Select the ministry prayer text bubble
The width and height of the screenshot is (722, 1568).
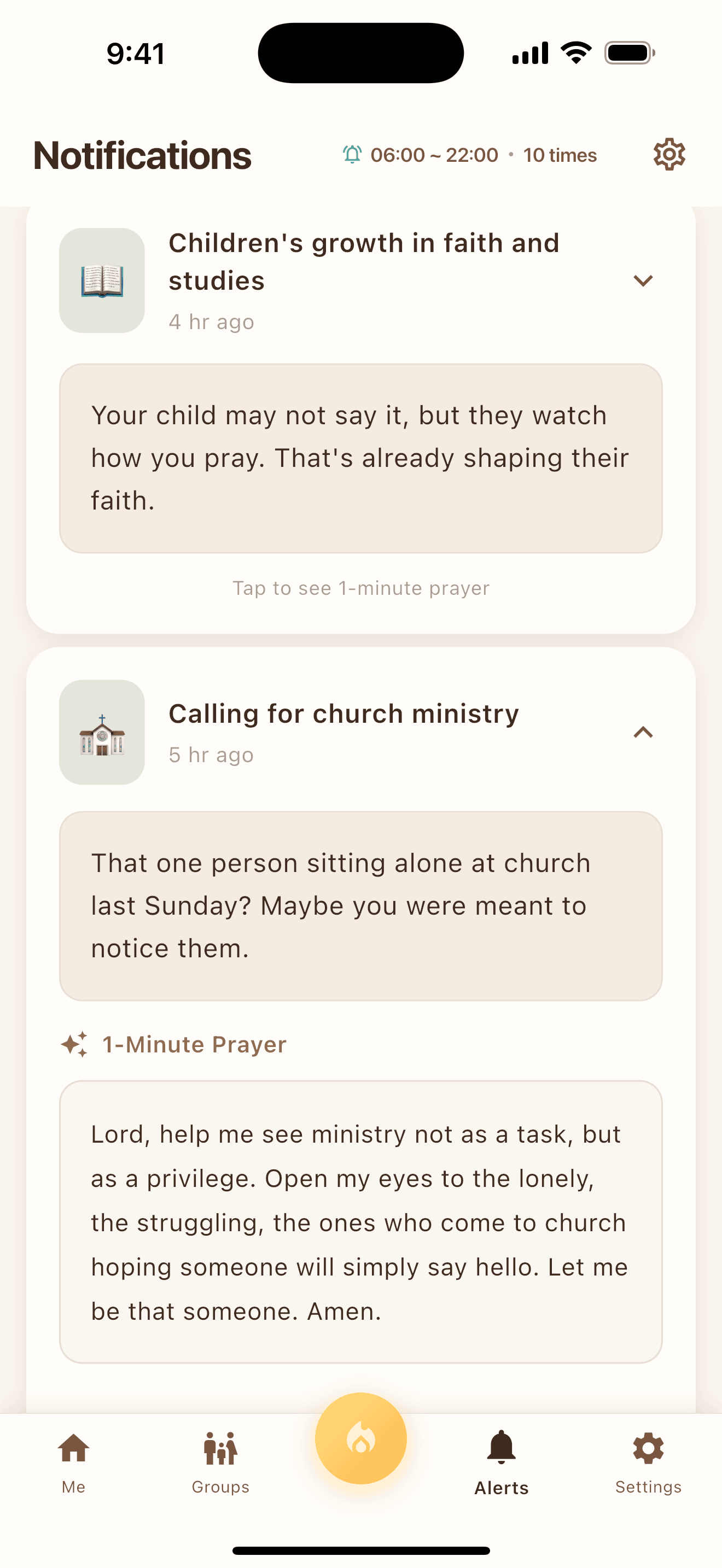tap(360, 1215)
